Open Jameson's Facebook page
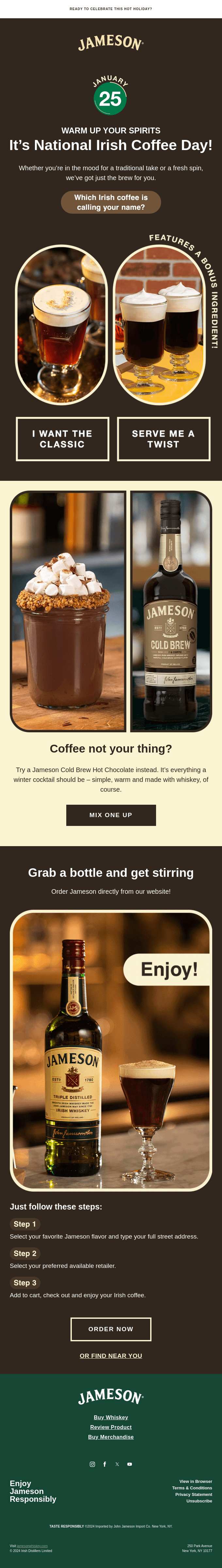222x1568 pixels. [105, 1464]
